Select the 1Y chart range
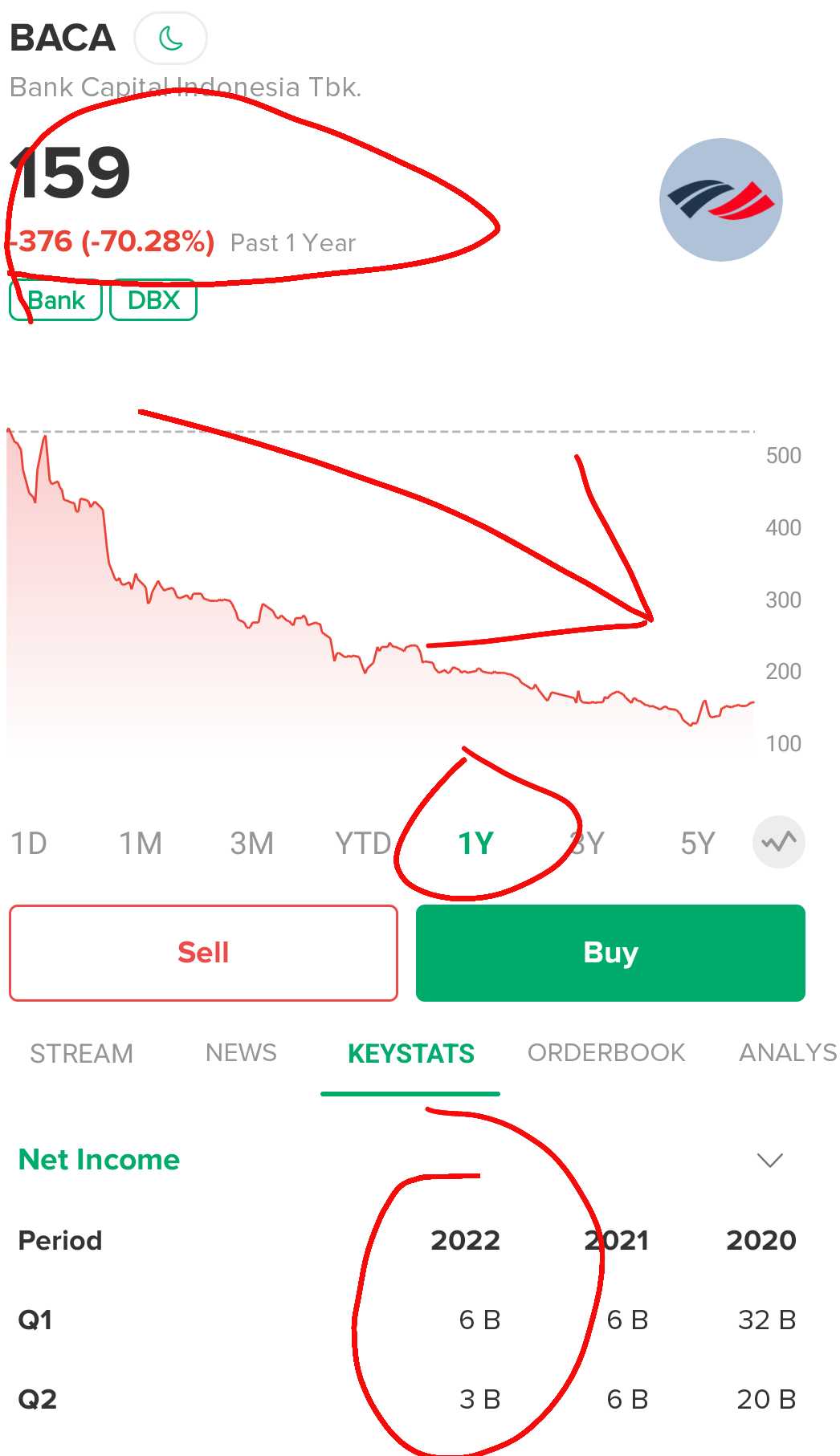840x1456 pixels. (475, 844)
